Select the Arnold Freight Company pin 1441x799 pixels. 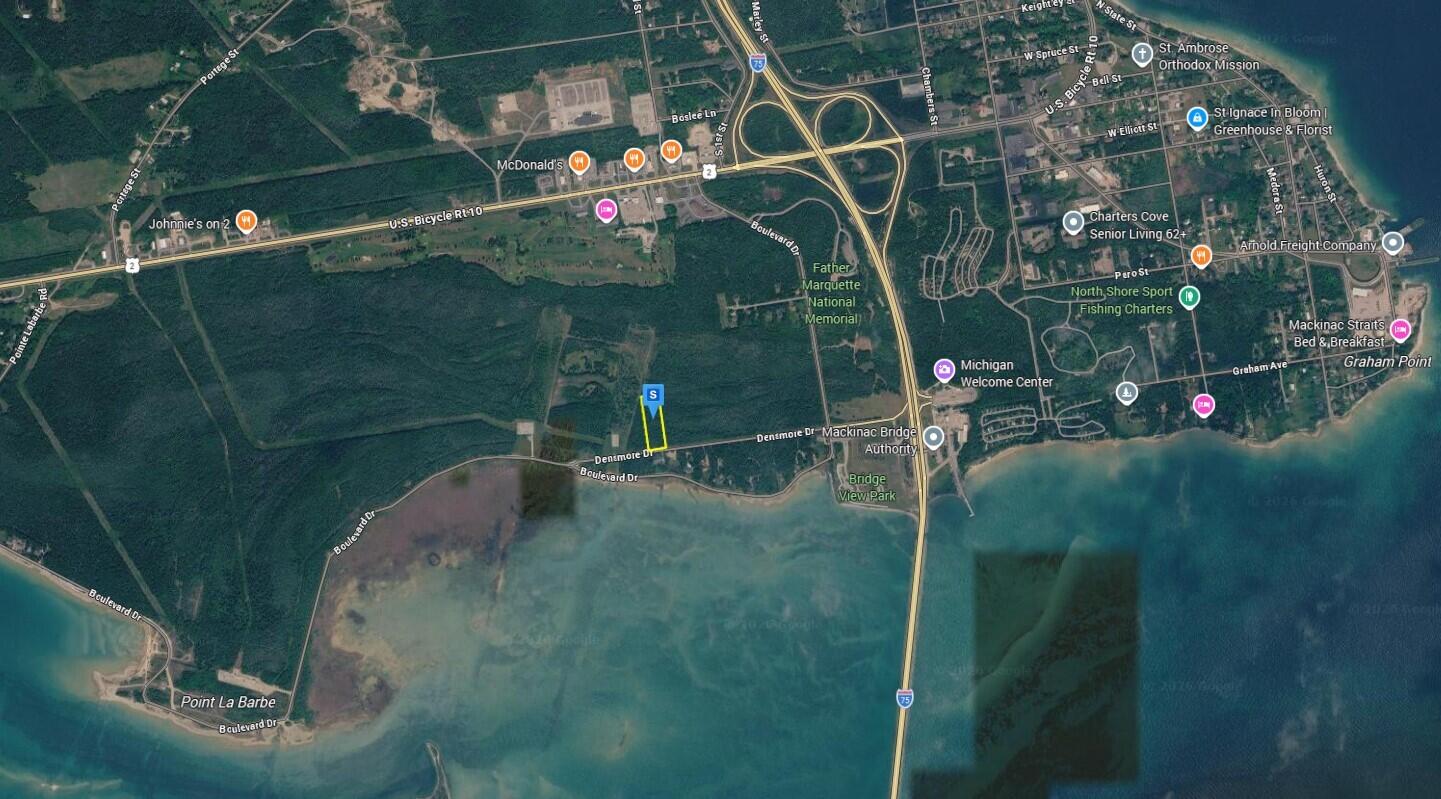1393,243
